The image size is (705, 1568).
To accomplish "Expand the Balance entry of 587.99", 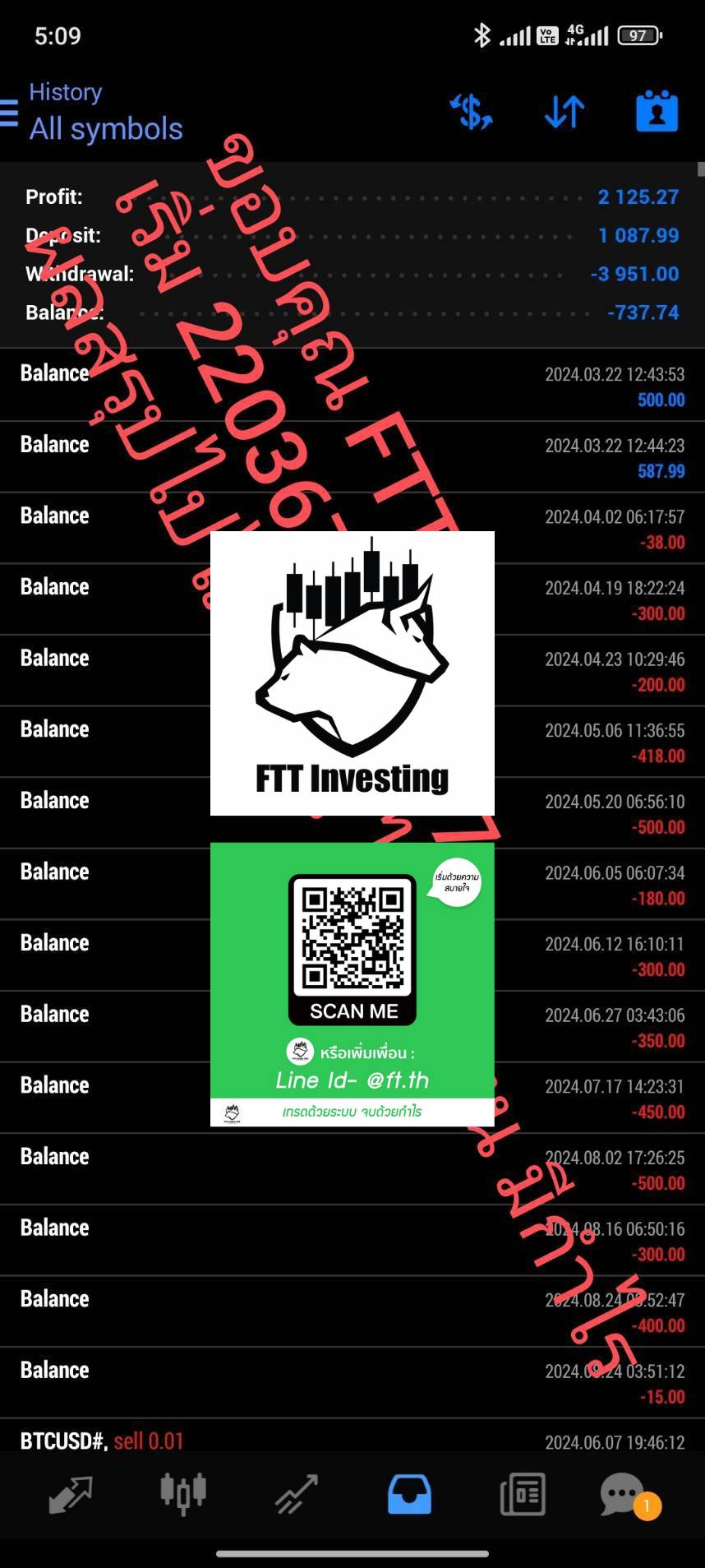I will point(352,457).
